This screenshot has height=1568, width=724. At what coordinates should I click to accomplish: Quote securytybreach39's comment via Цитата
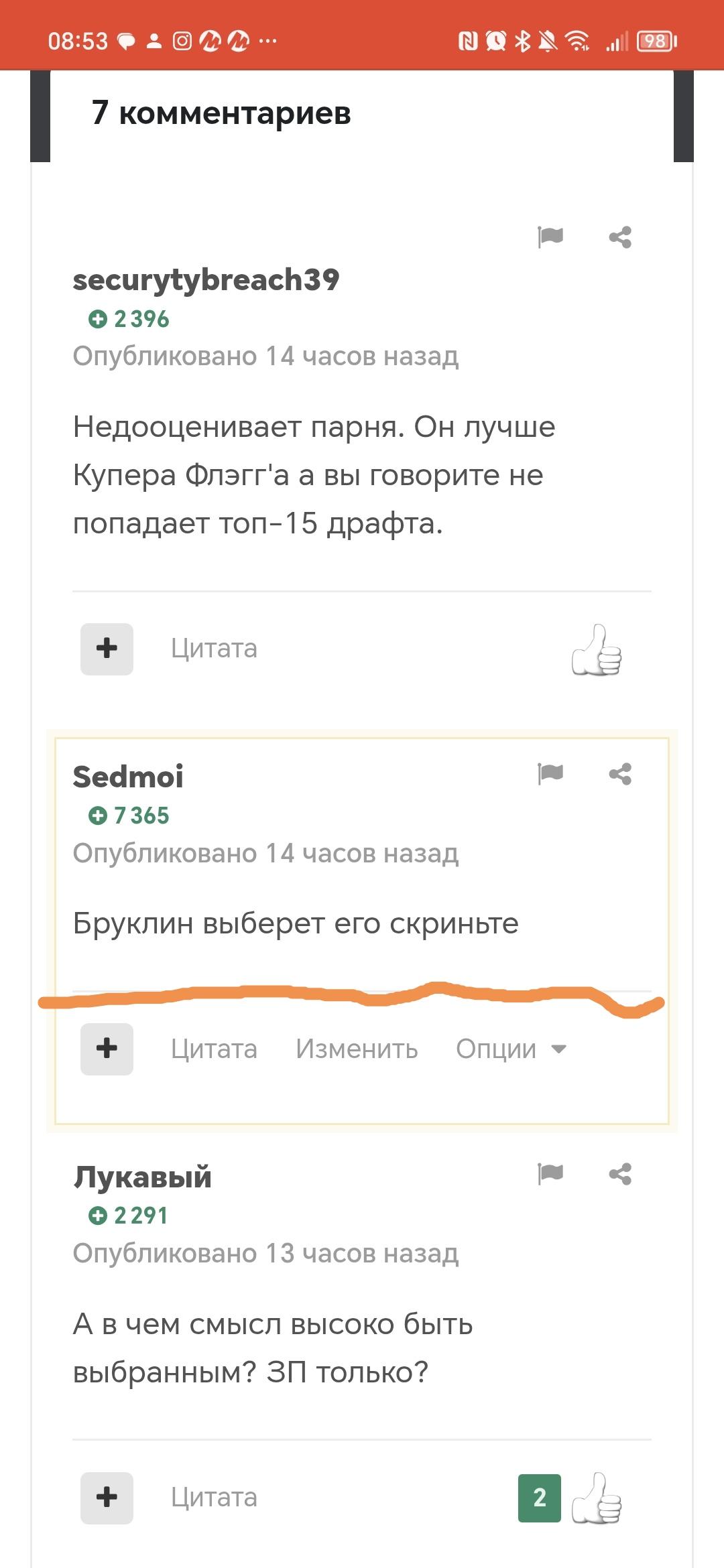click(214, 649)
